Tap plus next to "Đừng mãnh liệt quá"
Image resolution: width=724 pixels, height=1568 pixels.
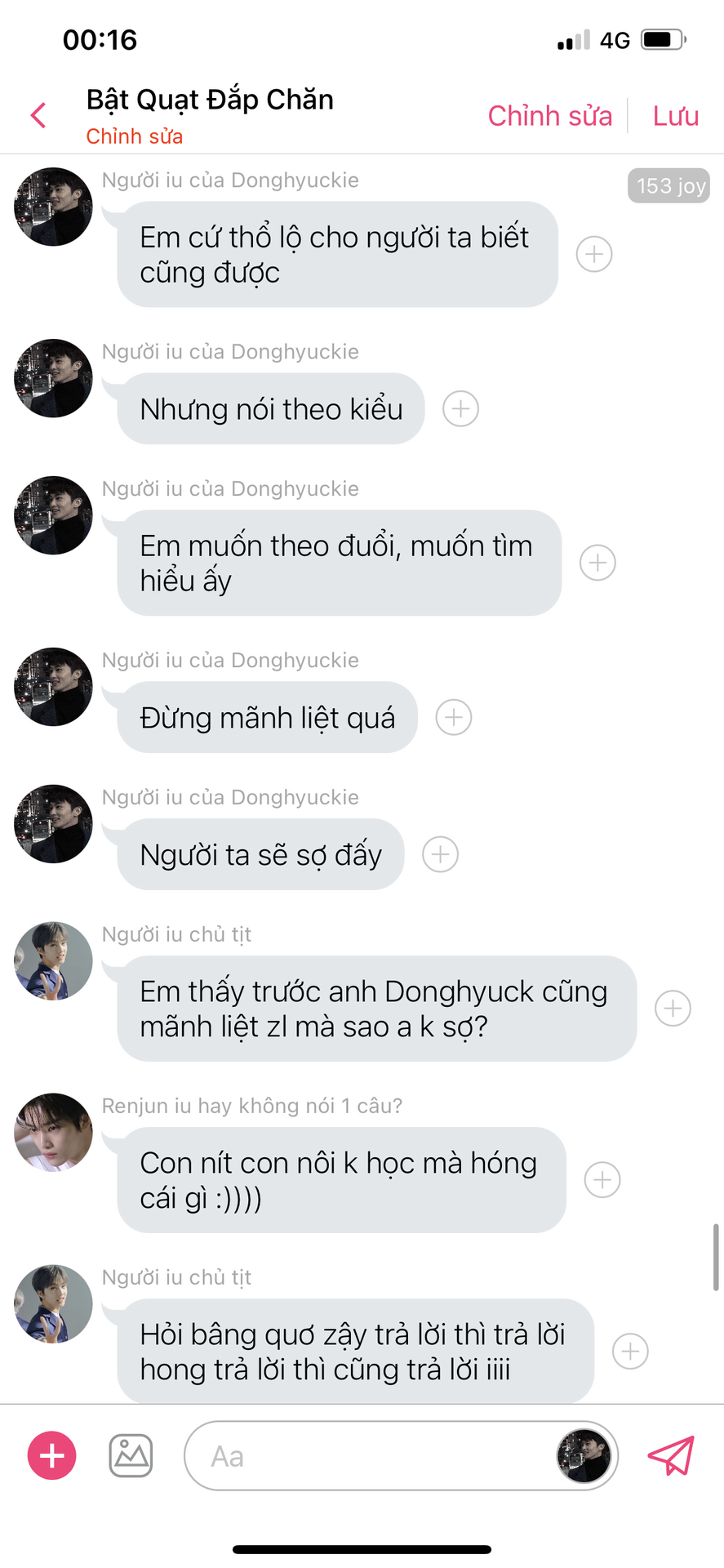[454, 717]
